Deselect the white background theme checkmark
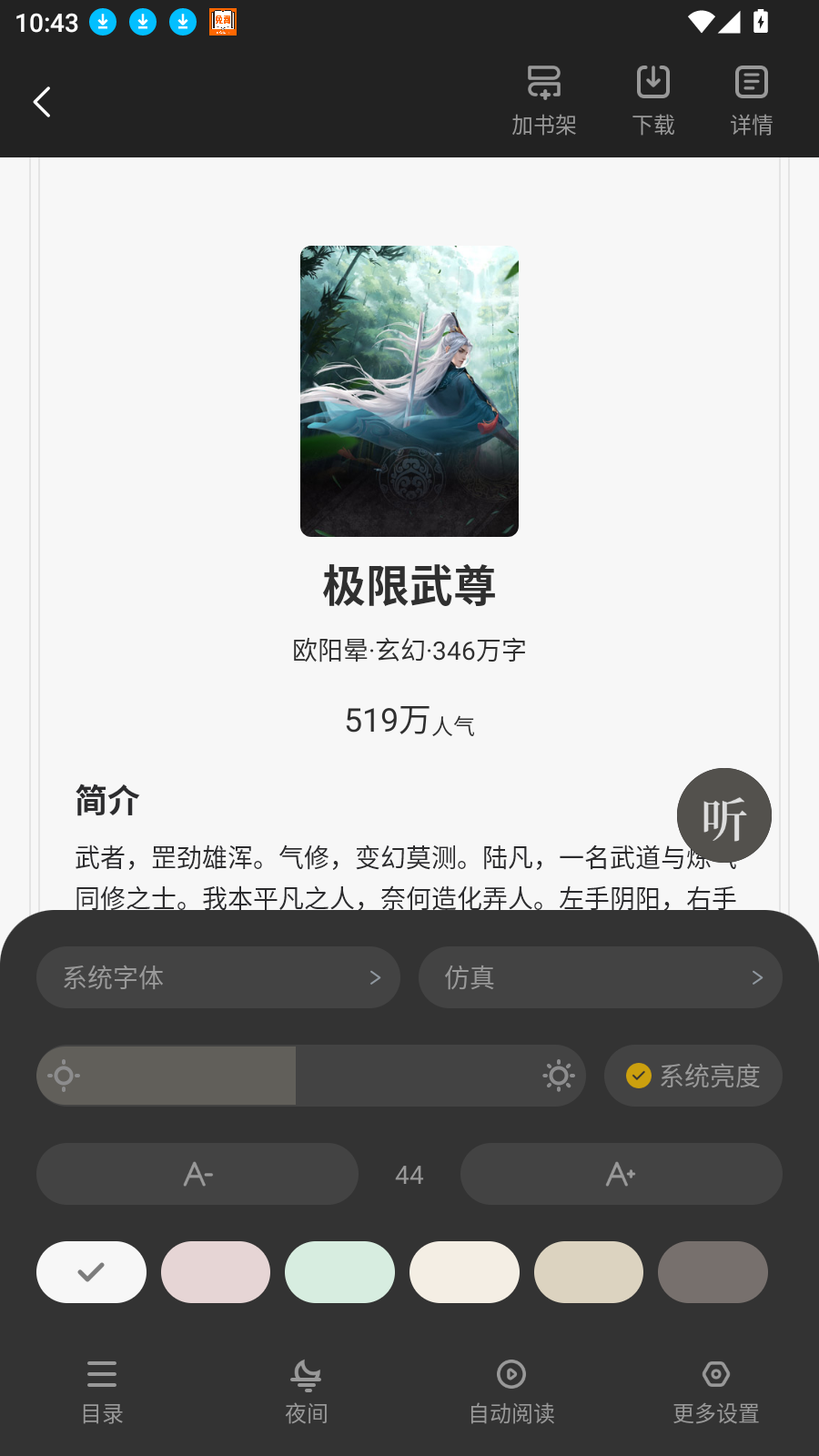The width and height of the screenshot is (819, 1456). pyautogui.click(x=91, y=1271)
